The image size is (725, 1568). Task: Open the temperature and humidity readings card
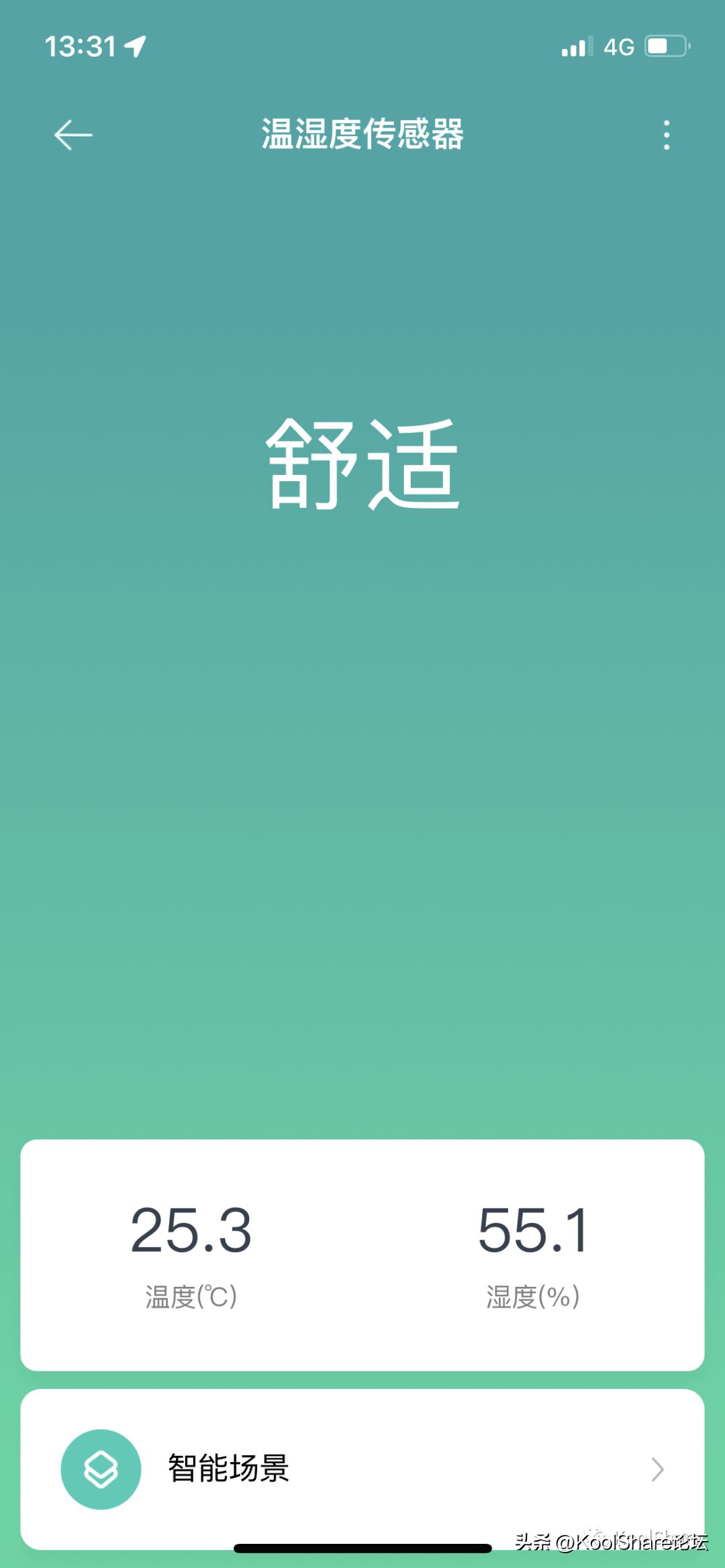click(x=362, y=1253)
